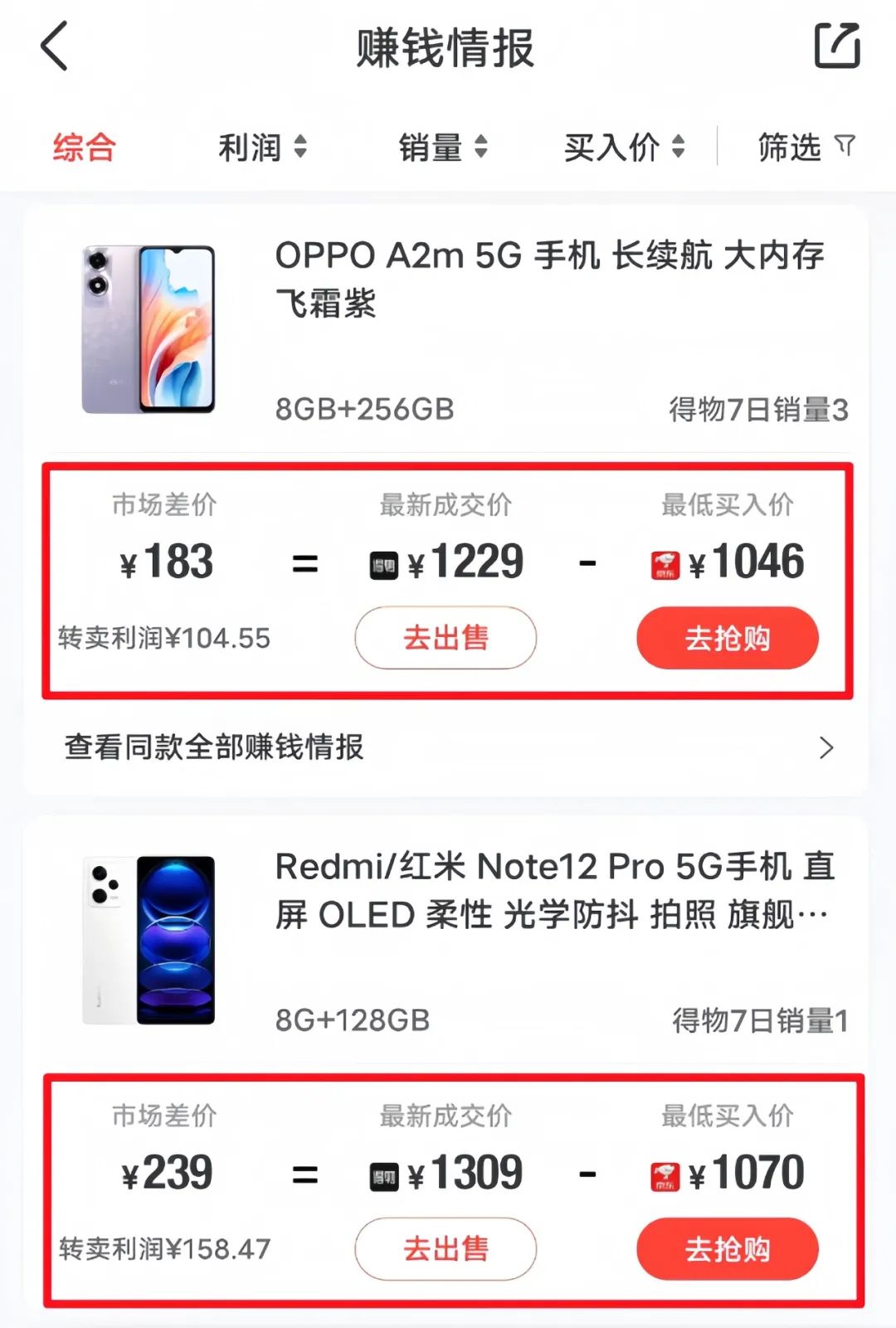Expand 查看同款全部赚钱情报 via the right chevron
The width and height of the screenshot is (896, 1328).
pyautogui.click(x=825, y=748)
